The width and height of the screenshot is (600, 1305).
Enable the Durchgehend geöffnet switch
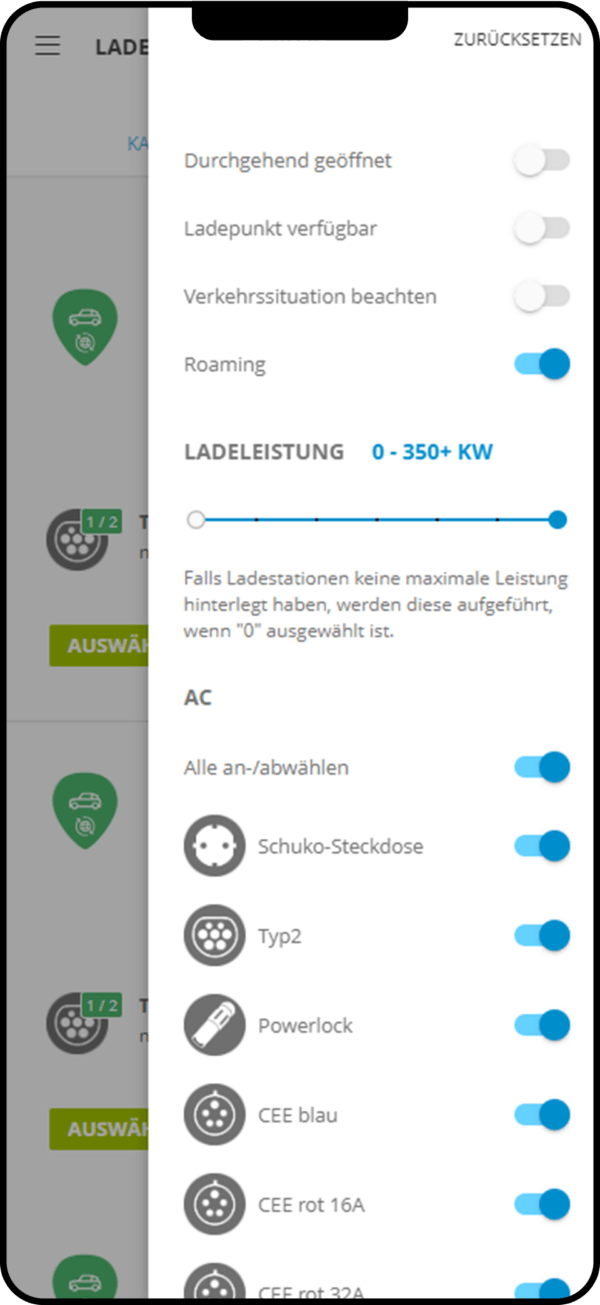tap(542, 161)
